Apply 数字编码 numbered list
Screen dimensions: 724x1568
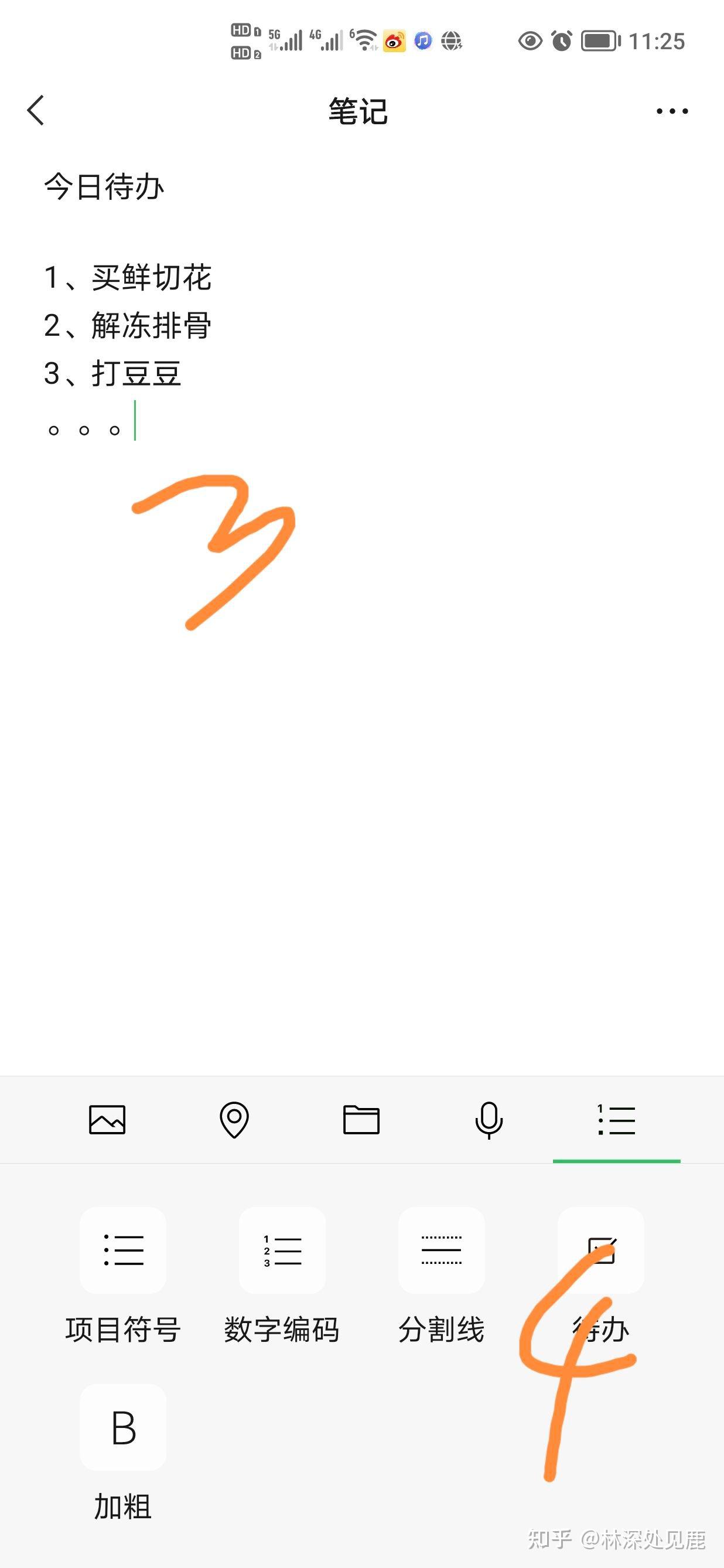pyautogui.click(x=282, y=1251)
